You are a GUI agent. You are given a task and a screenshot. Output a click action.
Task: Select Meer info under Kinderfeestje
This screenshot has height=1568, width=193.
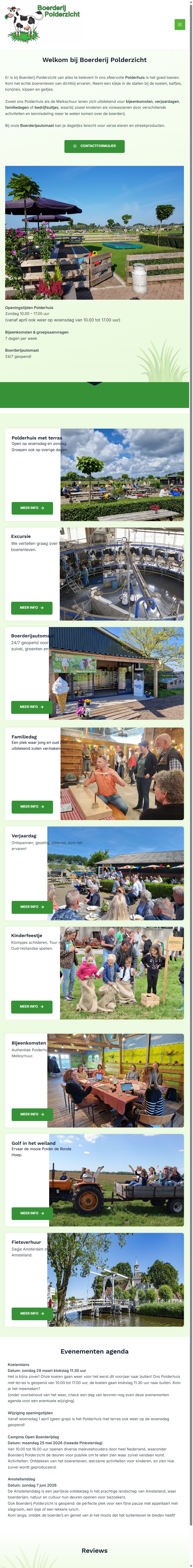click(32, 1006)
